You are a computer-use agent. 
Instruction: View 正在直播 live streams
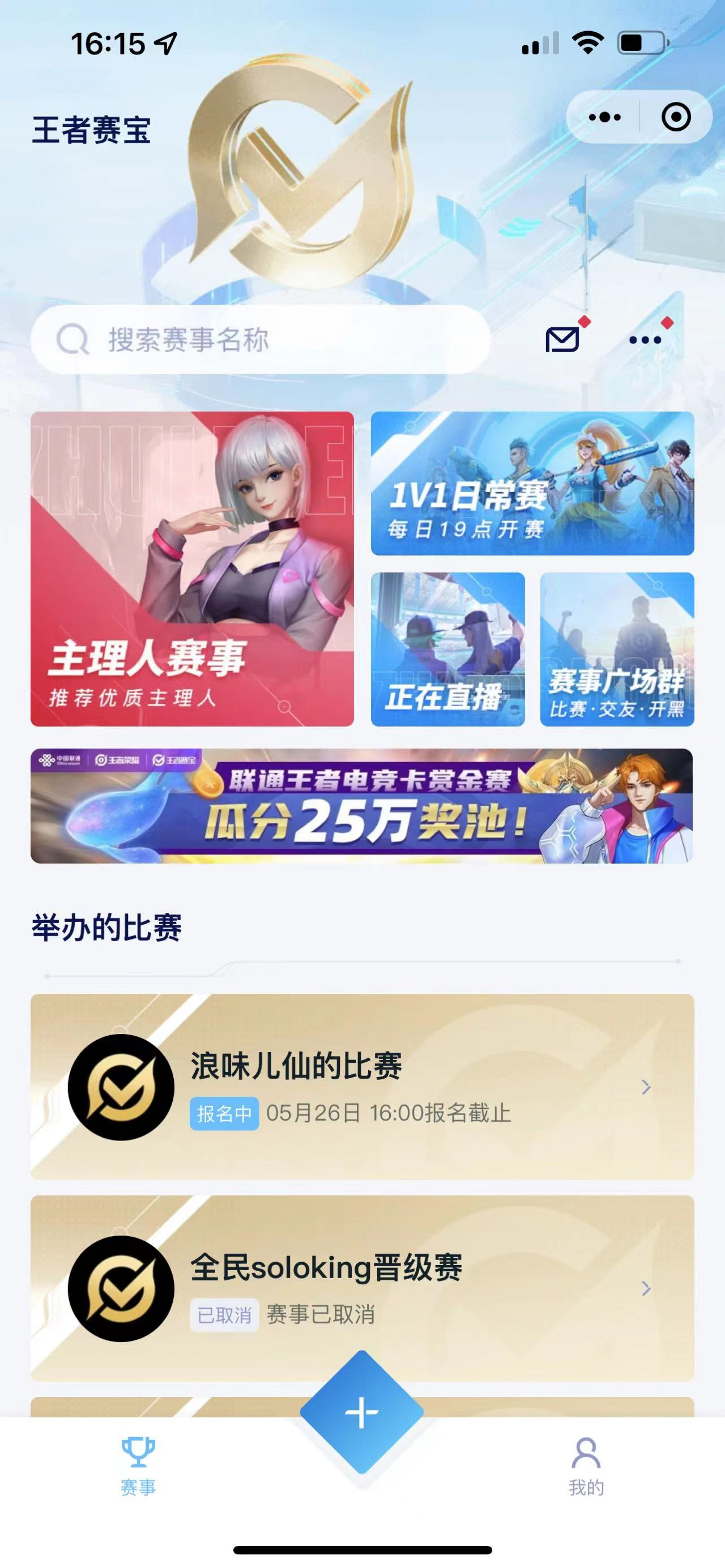[447, 649]
